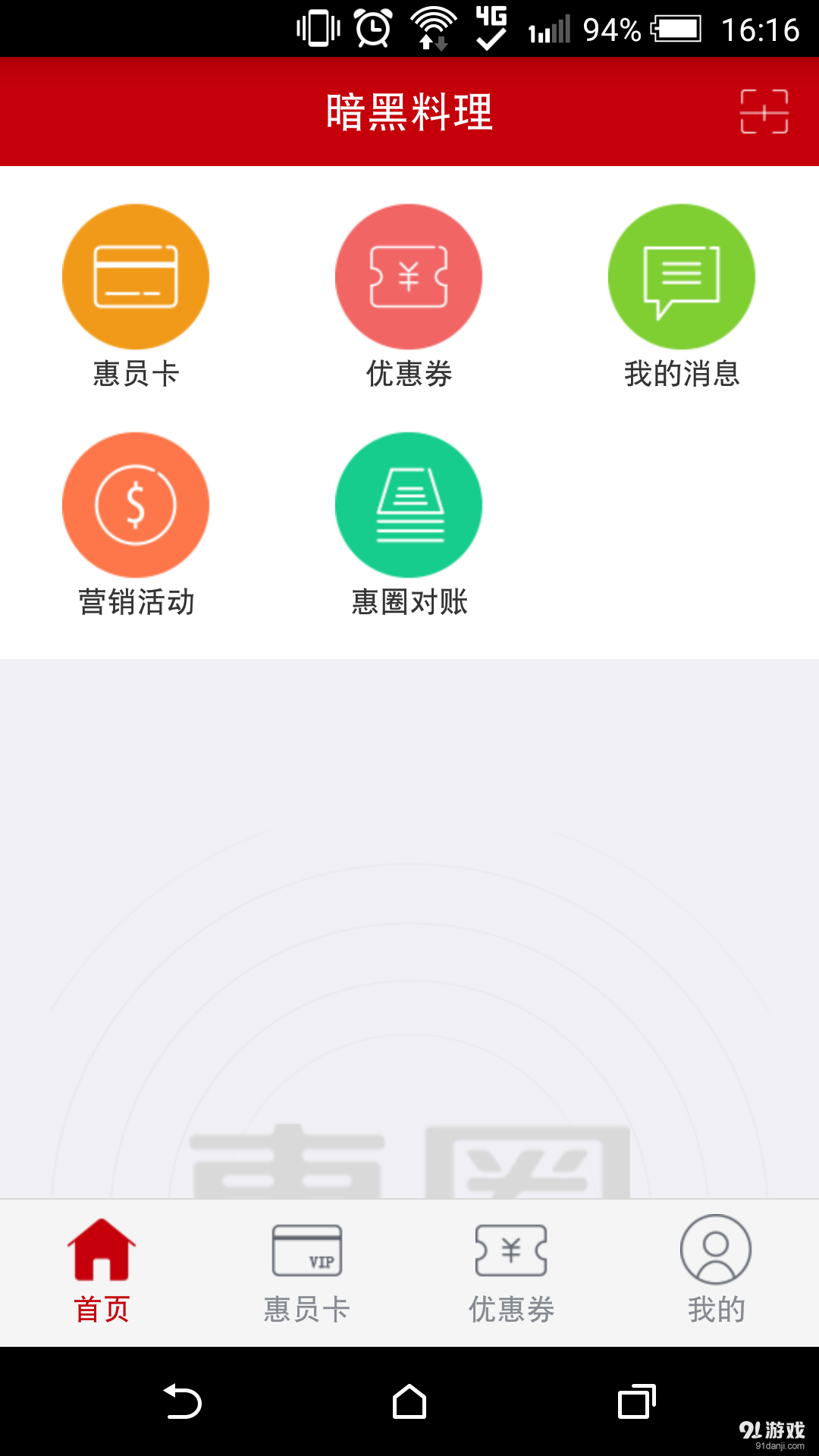Tap the QR scan icon in title bar
Viewport: 819px width, 1456px height.
(765, 112)
